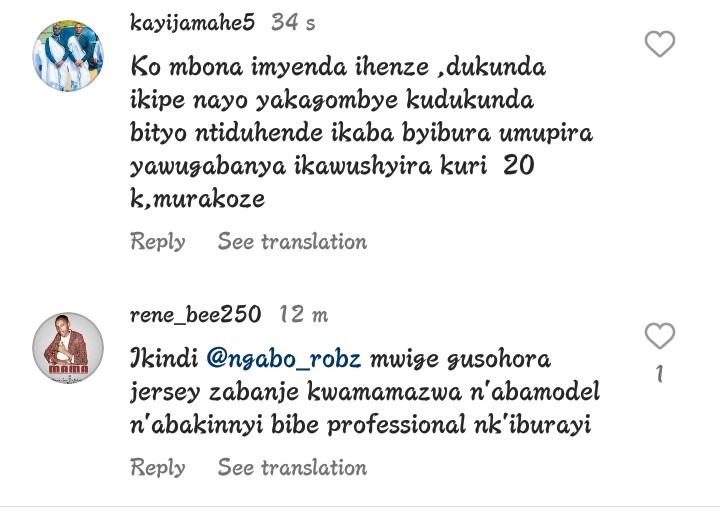Like kayijamahe5's comment
This screenshot has height=510, width=720.
pos(659,44)
